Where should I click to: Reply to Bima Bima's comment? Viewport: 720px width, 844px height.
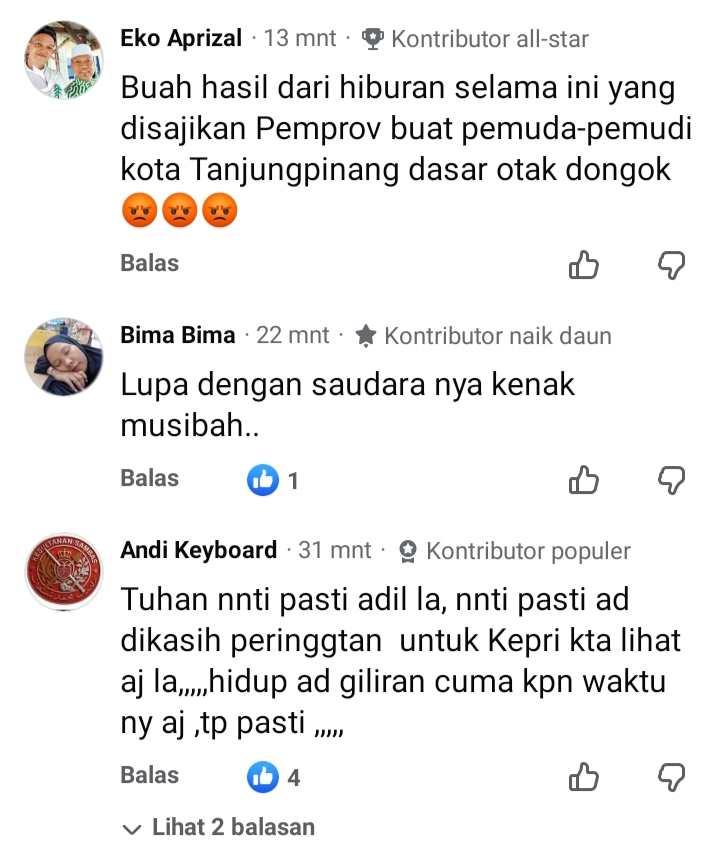(x=150, y=478)
